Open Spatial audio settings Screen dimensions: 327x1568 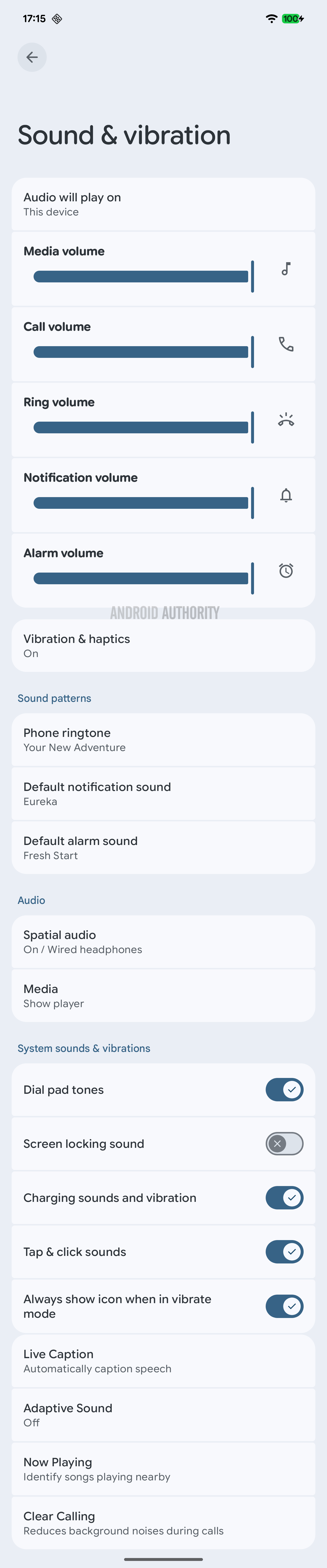click(x=163, y=942)
